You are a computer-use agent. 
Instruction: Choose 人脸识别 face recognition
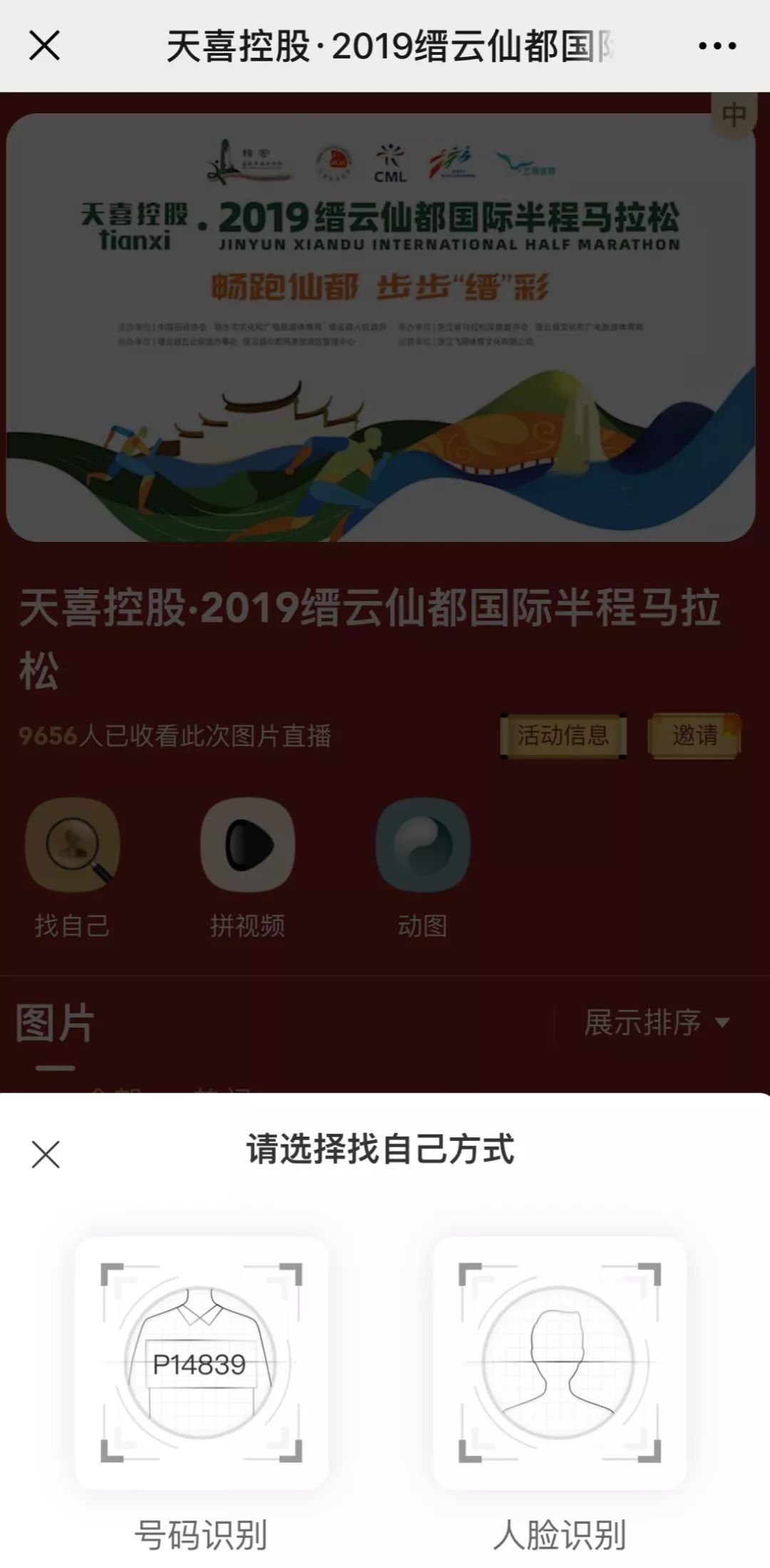click(x=560, y=1363)
